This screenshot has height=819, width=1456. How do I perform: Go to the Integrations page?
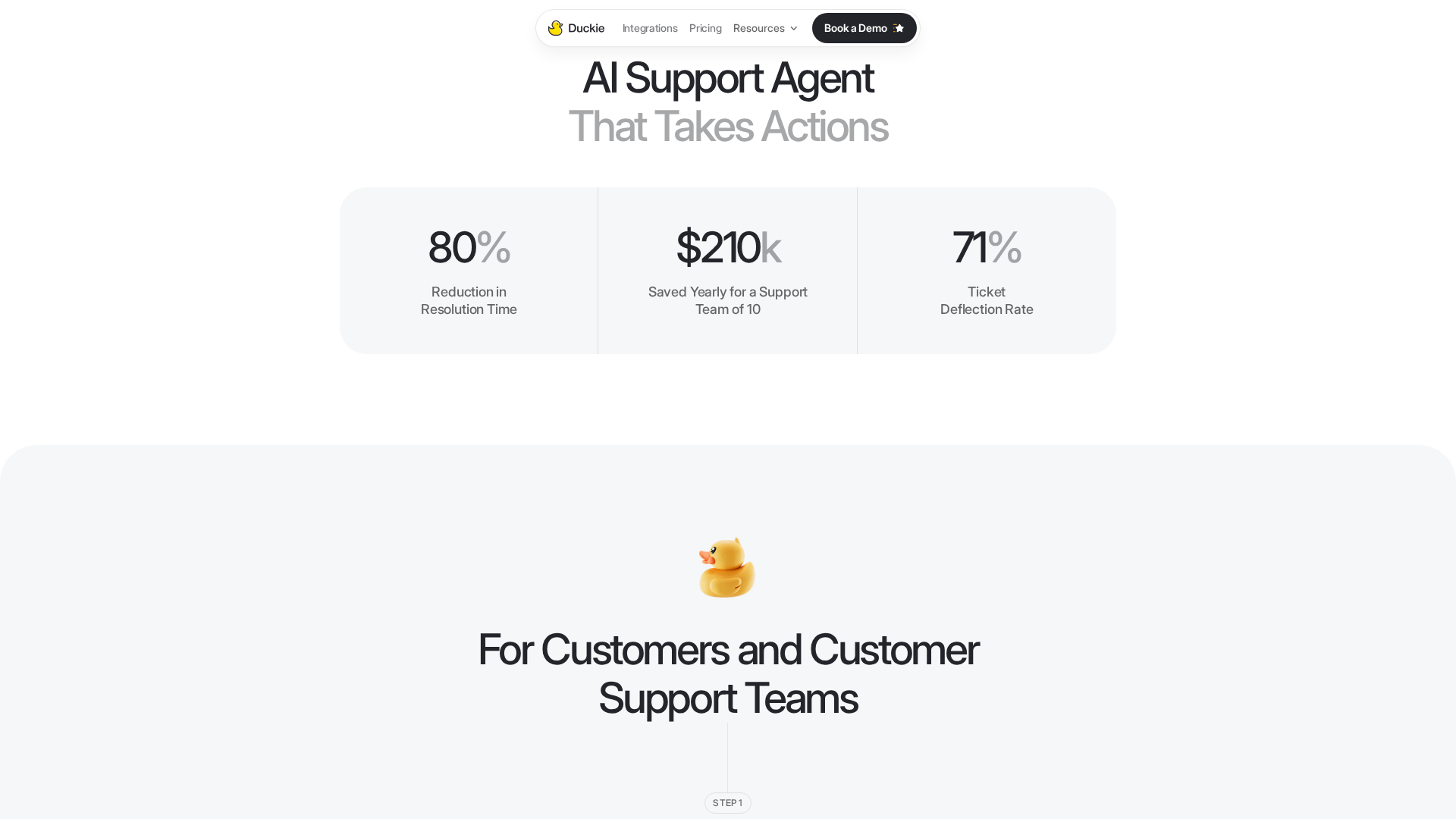pos(650,28)
